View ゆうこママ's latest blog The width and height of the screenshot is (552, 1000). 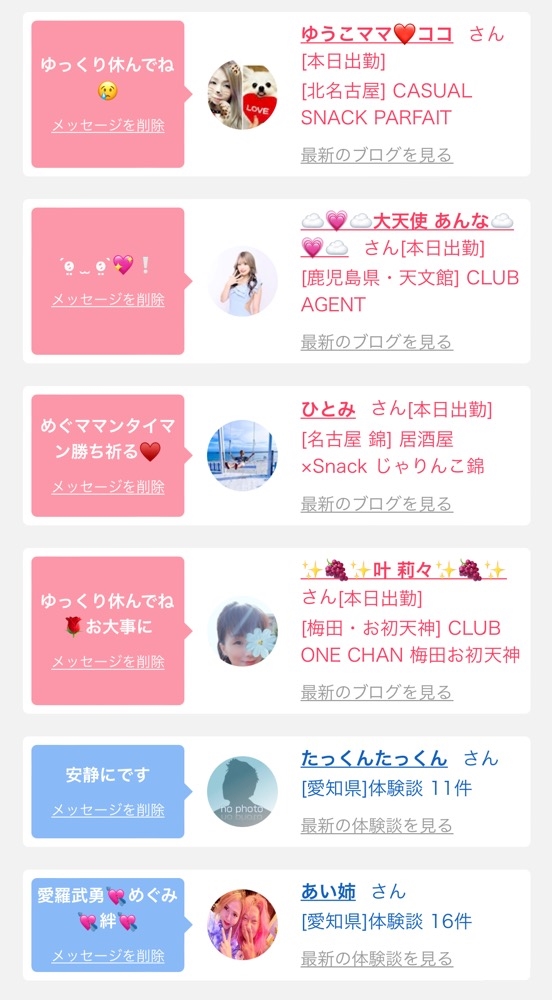377,155
